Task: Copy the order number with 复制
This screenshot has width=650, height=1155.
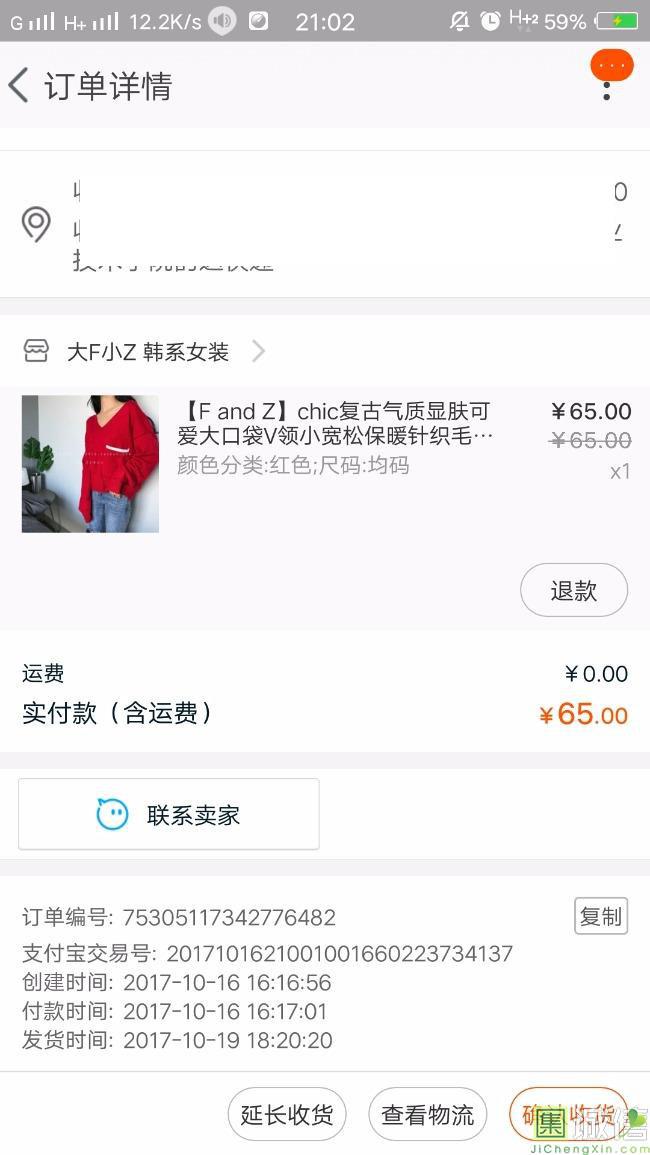Action: [600, 916]
